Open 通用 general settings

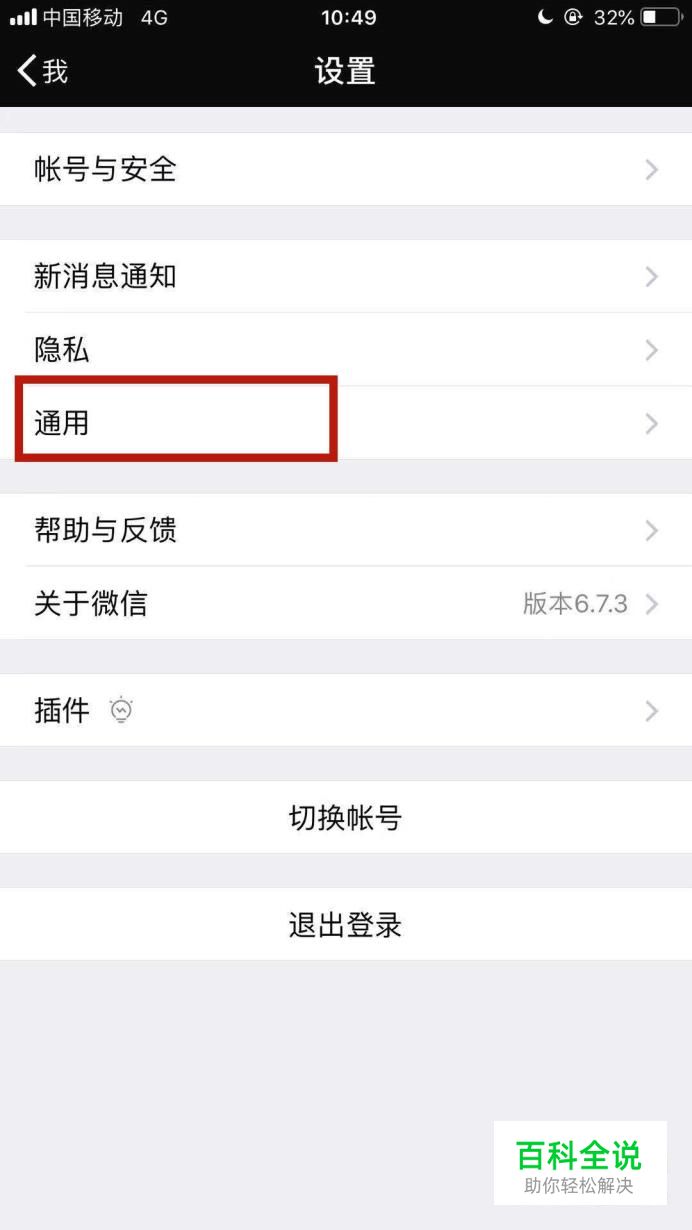[345, 423]
